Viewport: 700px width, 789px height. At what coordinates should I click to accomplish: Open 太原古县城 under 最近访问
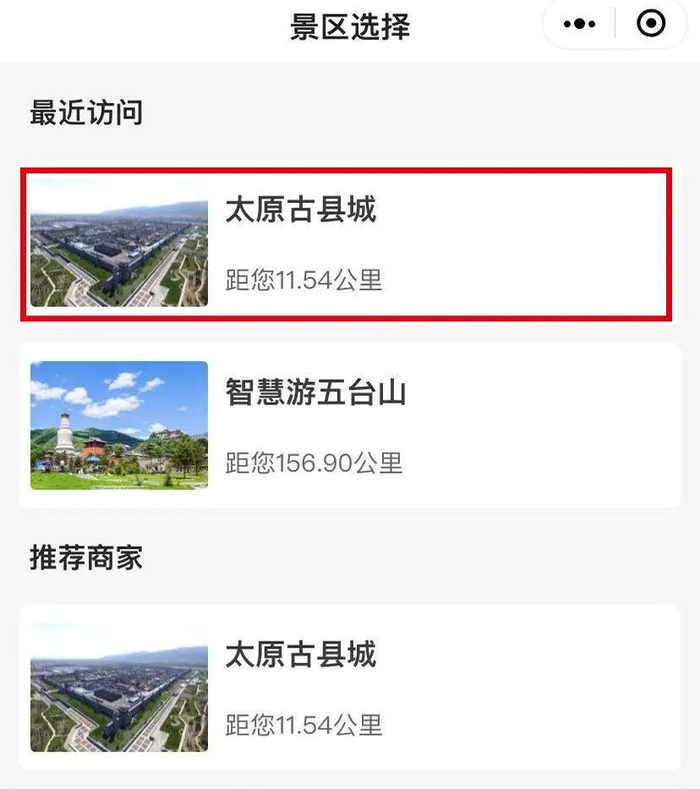[346, 244]
